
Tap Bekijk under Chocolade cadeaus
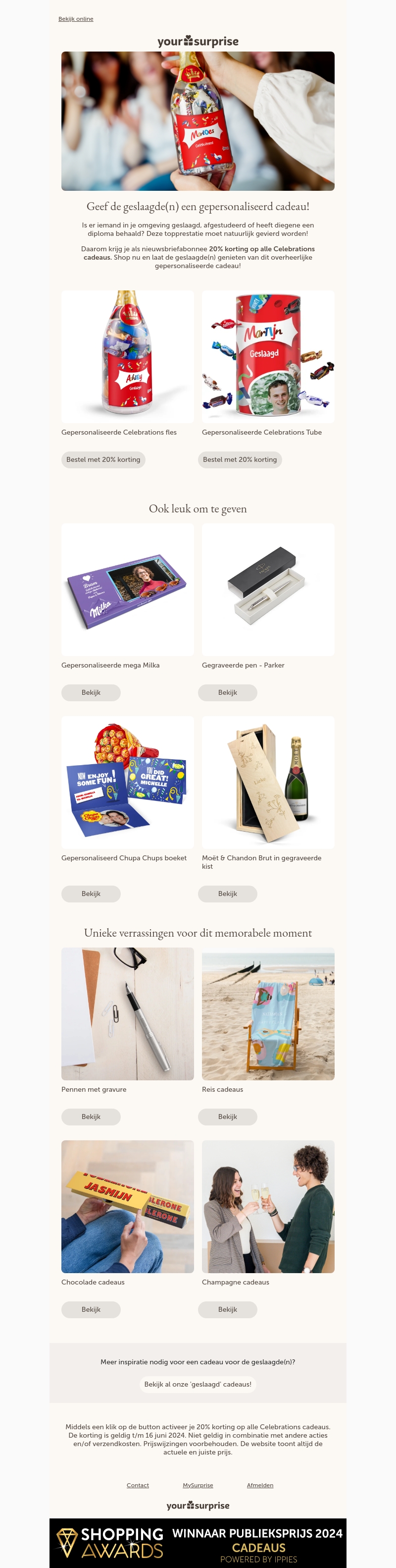(91, 1309)
